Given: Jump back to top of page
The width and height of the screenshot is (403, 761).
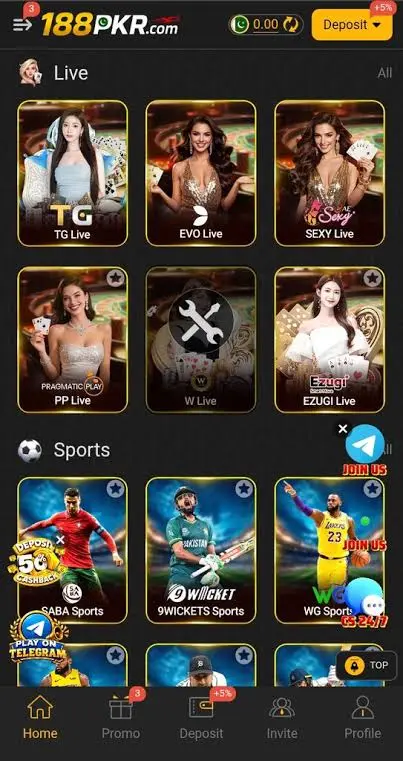Looking at the screenshot, I should pyautogui.click(x=366, y=665).
